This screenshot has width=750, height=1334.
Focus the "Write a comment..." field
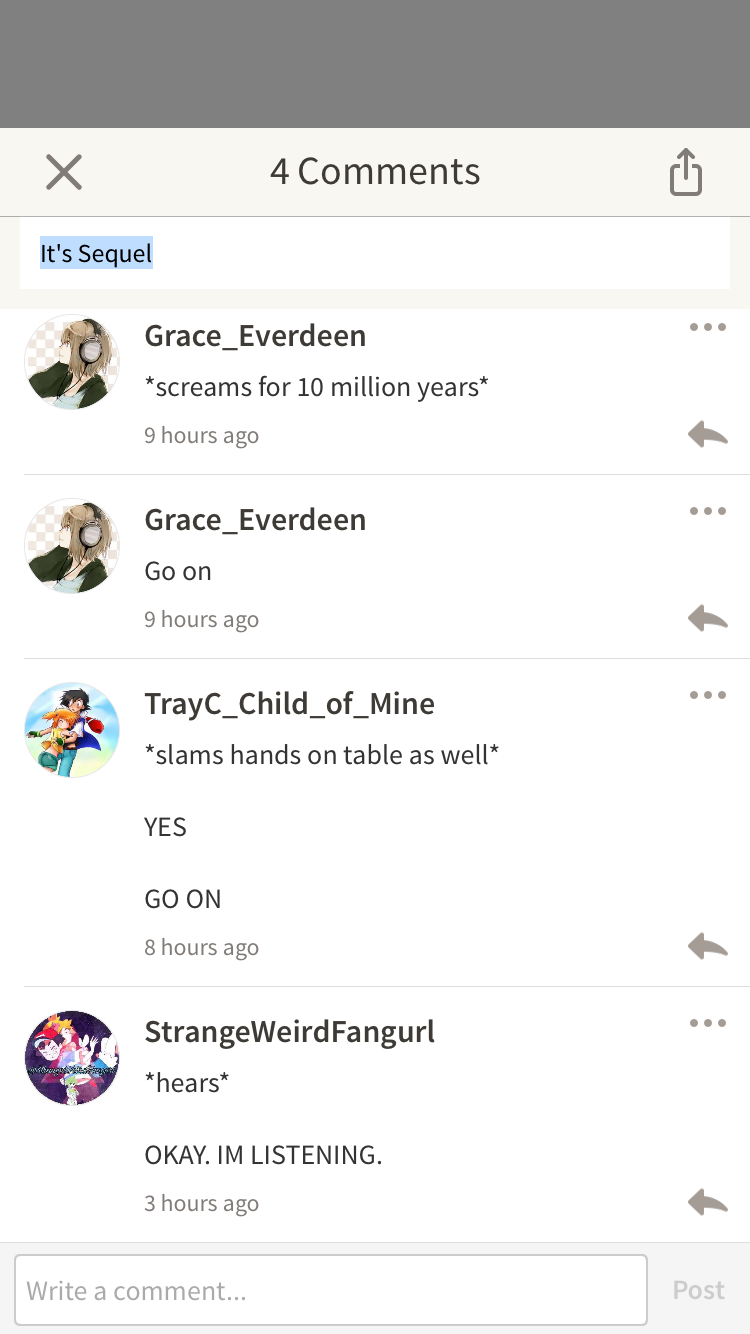coord(330,1290)
